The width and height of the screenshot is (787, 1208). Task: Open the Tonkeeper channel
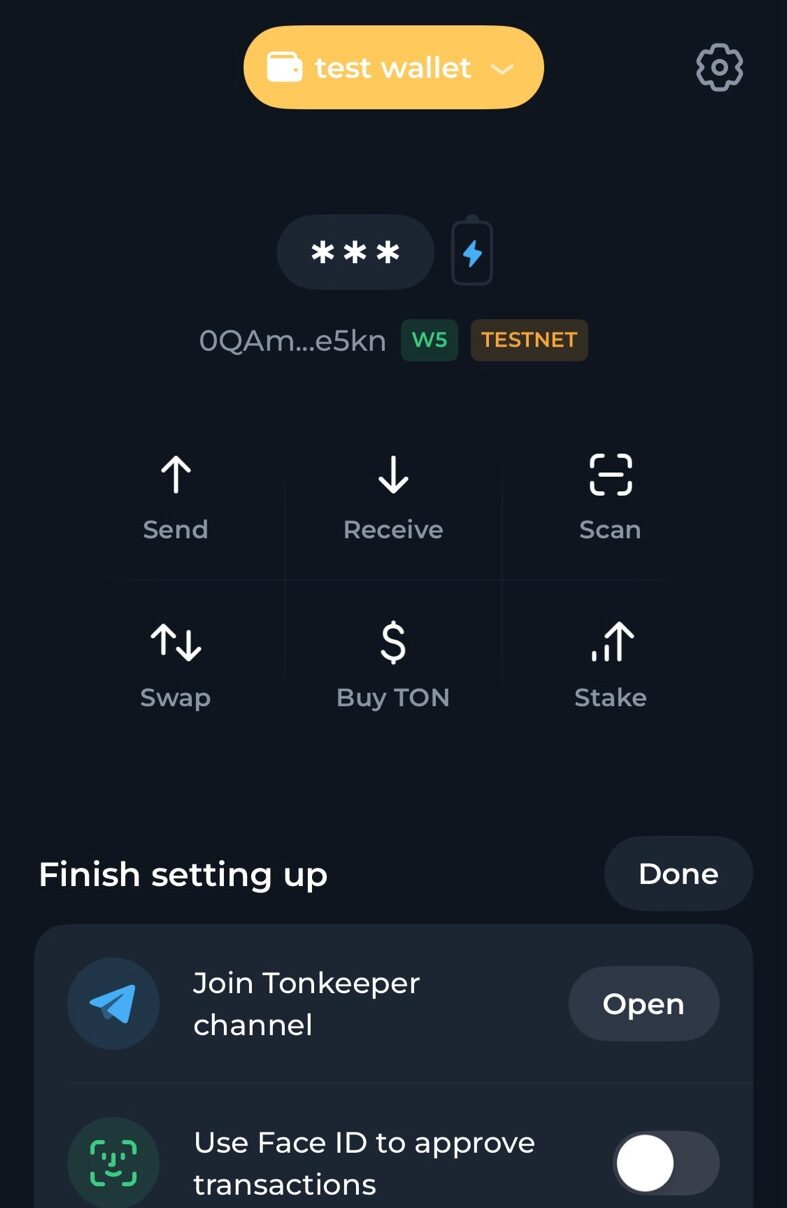click(643, 1004)
